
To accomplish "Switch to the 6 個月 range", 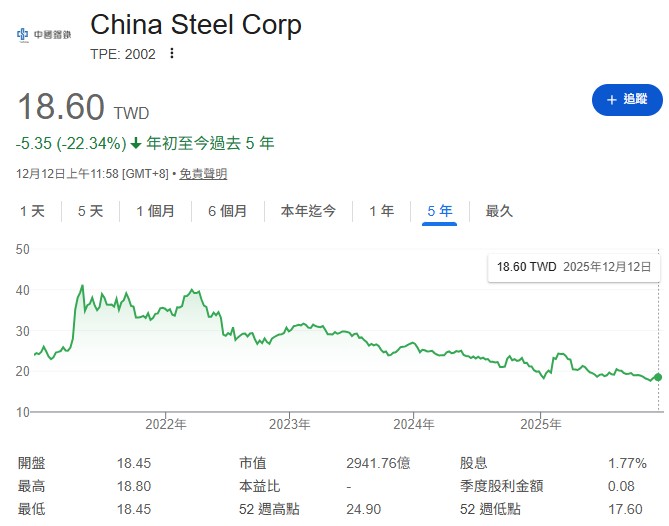I will (x=228, y=211).
